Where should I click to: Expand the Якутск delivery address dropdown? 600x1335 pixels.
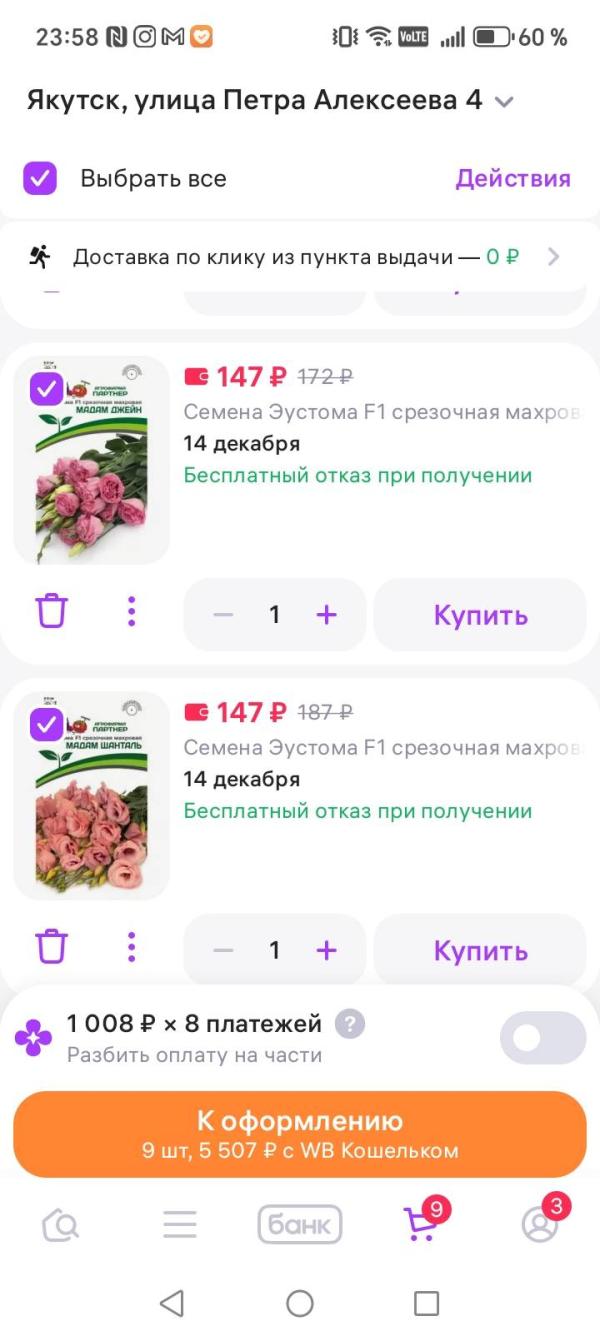[504, 101]
